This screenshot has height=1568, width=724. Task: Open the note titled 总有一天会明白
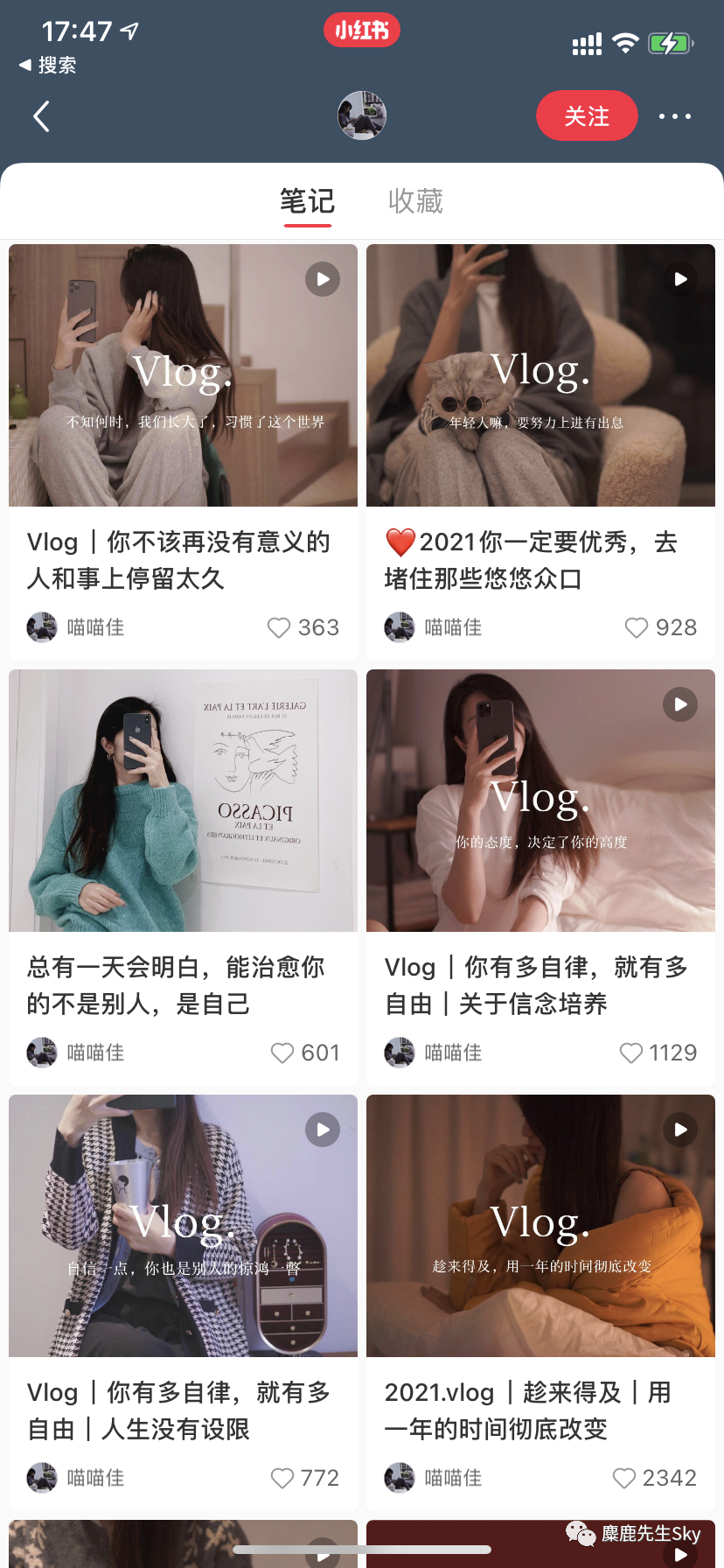pos(175,984)
